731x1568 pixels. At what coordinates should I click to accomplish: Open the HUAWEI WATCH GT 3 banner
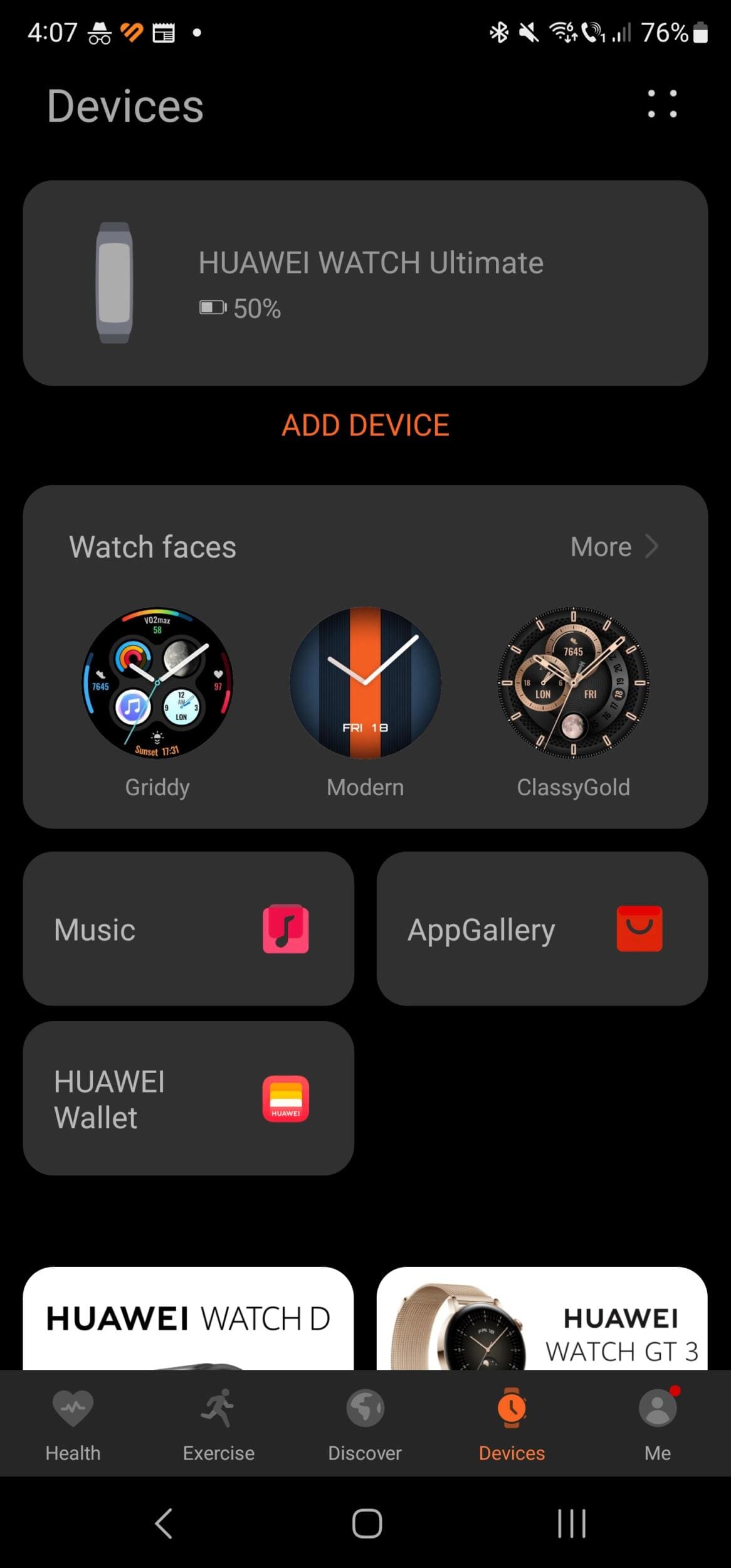[x=542, y=1318]
